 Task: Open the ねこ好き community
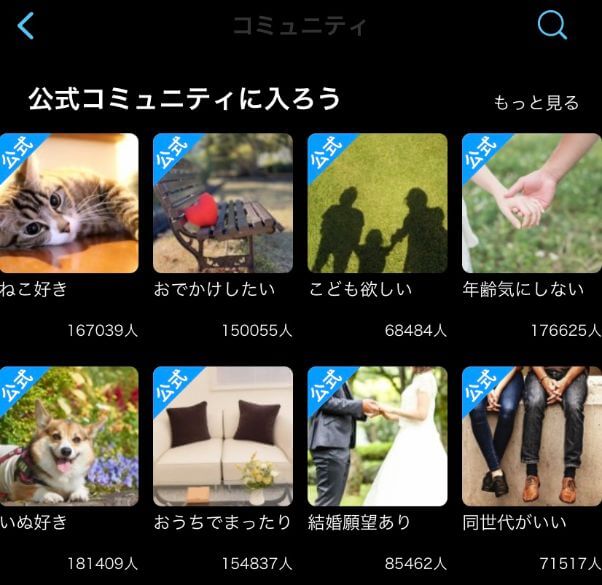click(69, 203)
